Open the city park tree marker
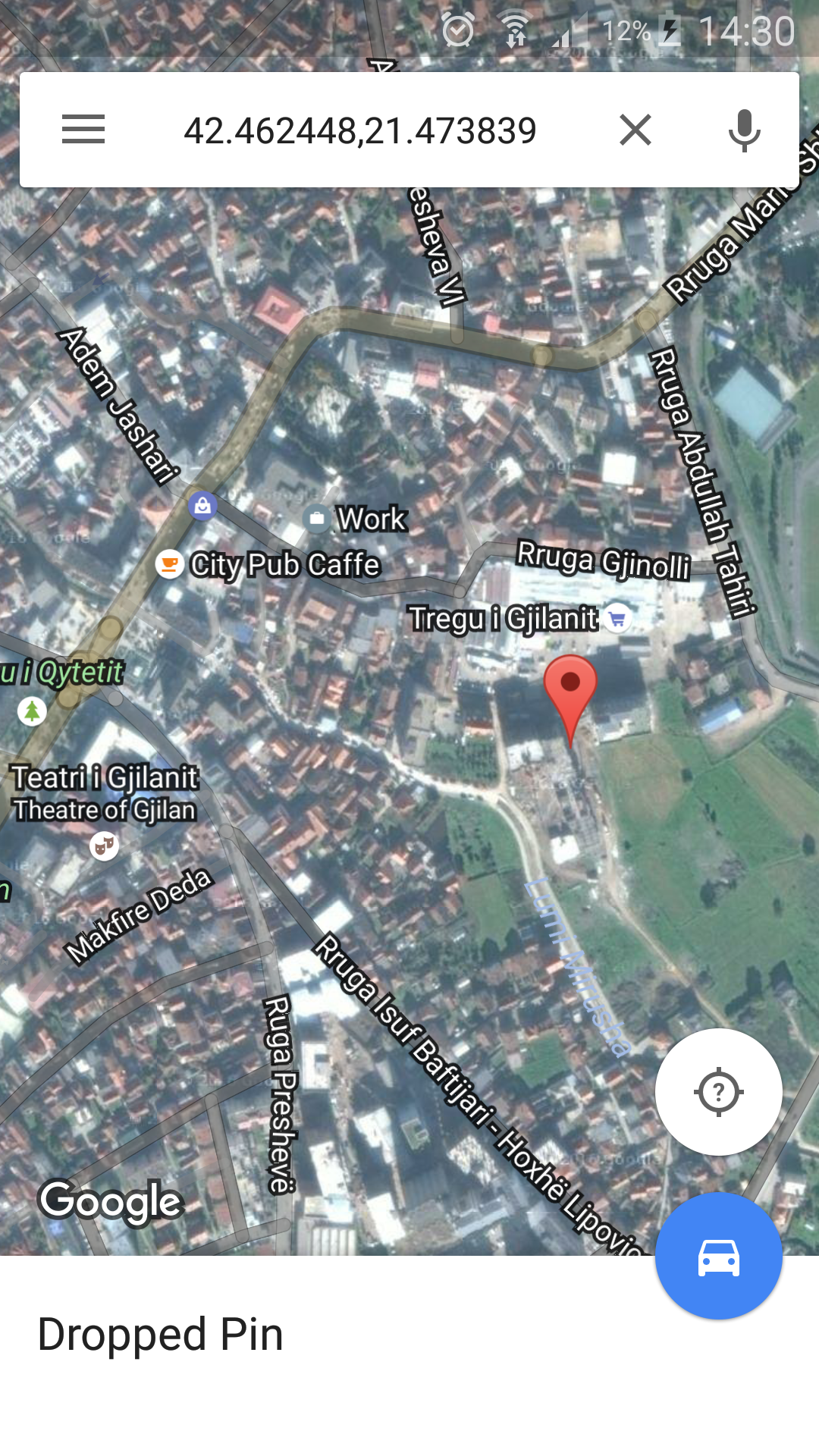Viewport: 819px width, 1456px height. pos(32,711)
